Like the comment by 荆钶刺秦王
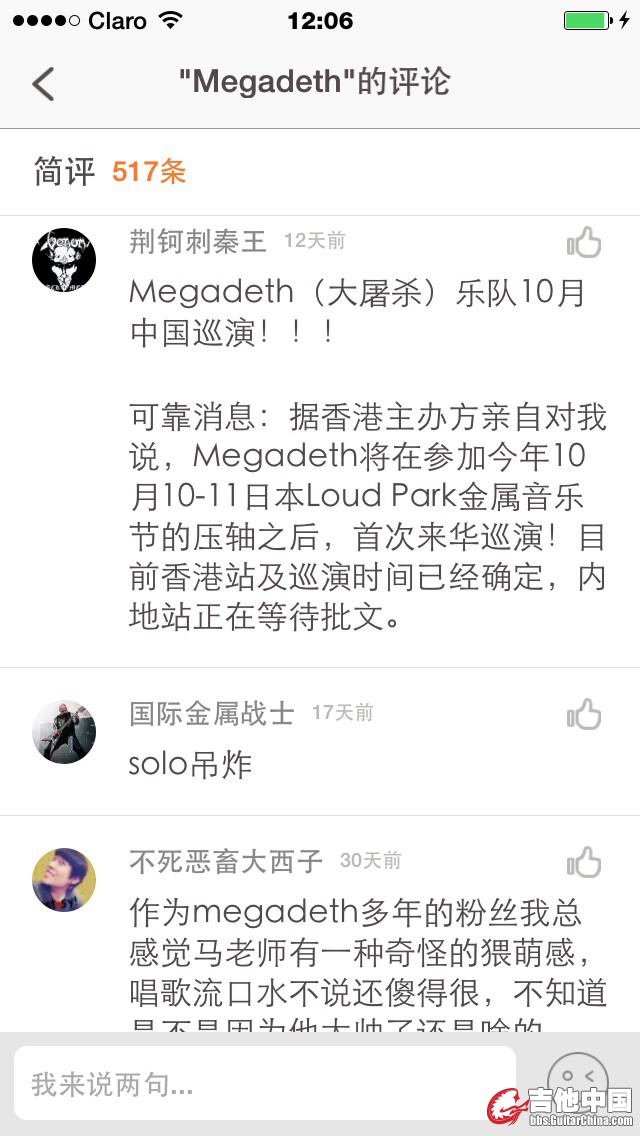This screenshot has height=1136, width=640. click(584, 242)
